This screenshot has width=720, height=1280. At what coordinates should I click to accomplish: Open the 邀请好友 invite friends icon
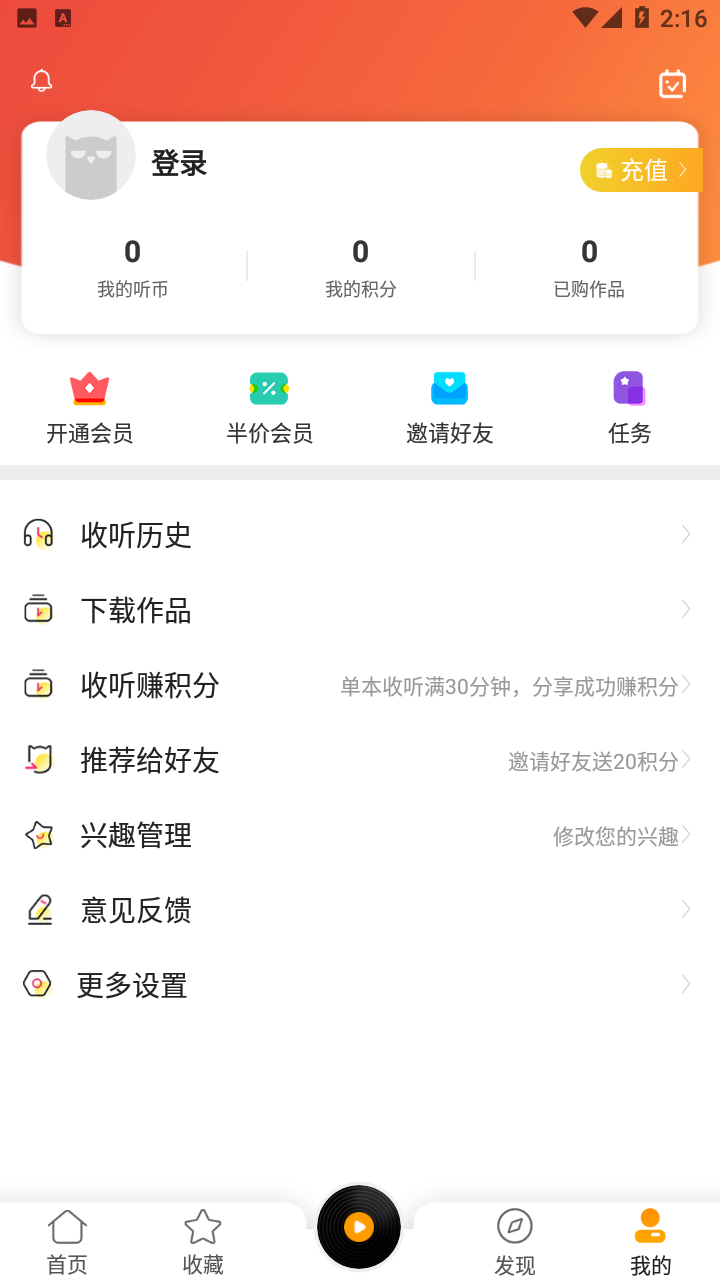click(449, 388)
